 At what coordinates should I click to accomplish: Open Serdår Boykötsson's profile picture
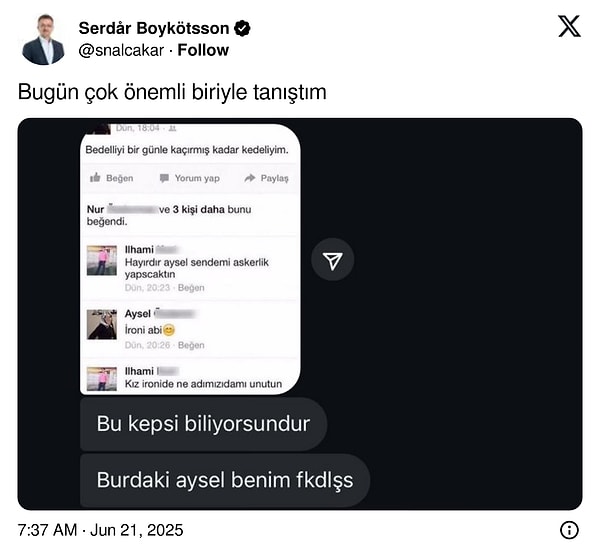43,39
